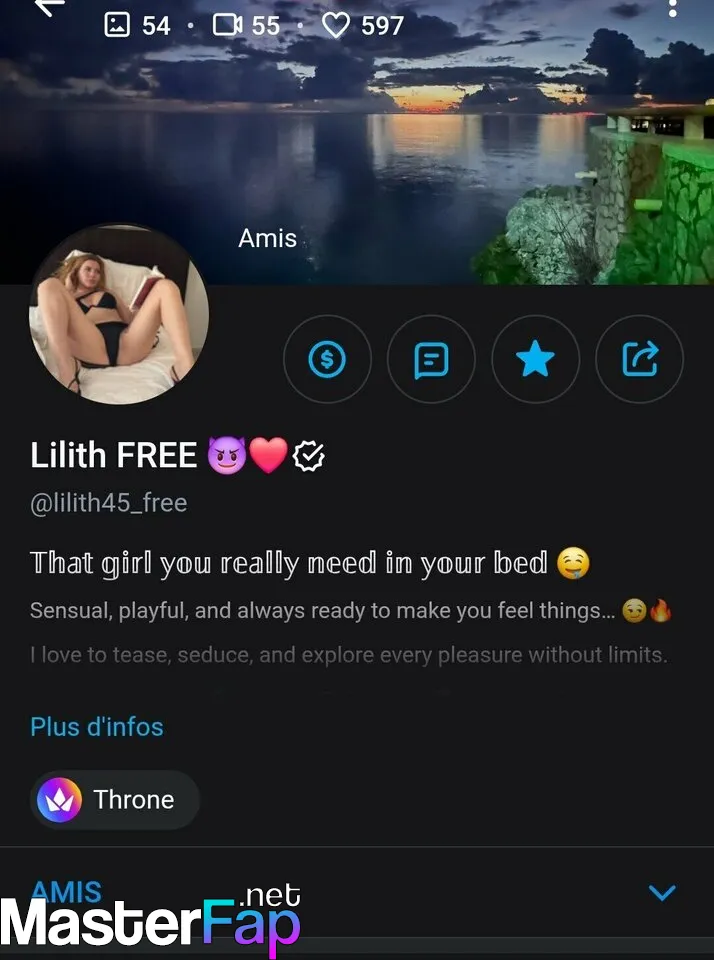
Task: Open the Throne wishlist chip
Action: (114, 800)
